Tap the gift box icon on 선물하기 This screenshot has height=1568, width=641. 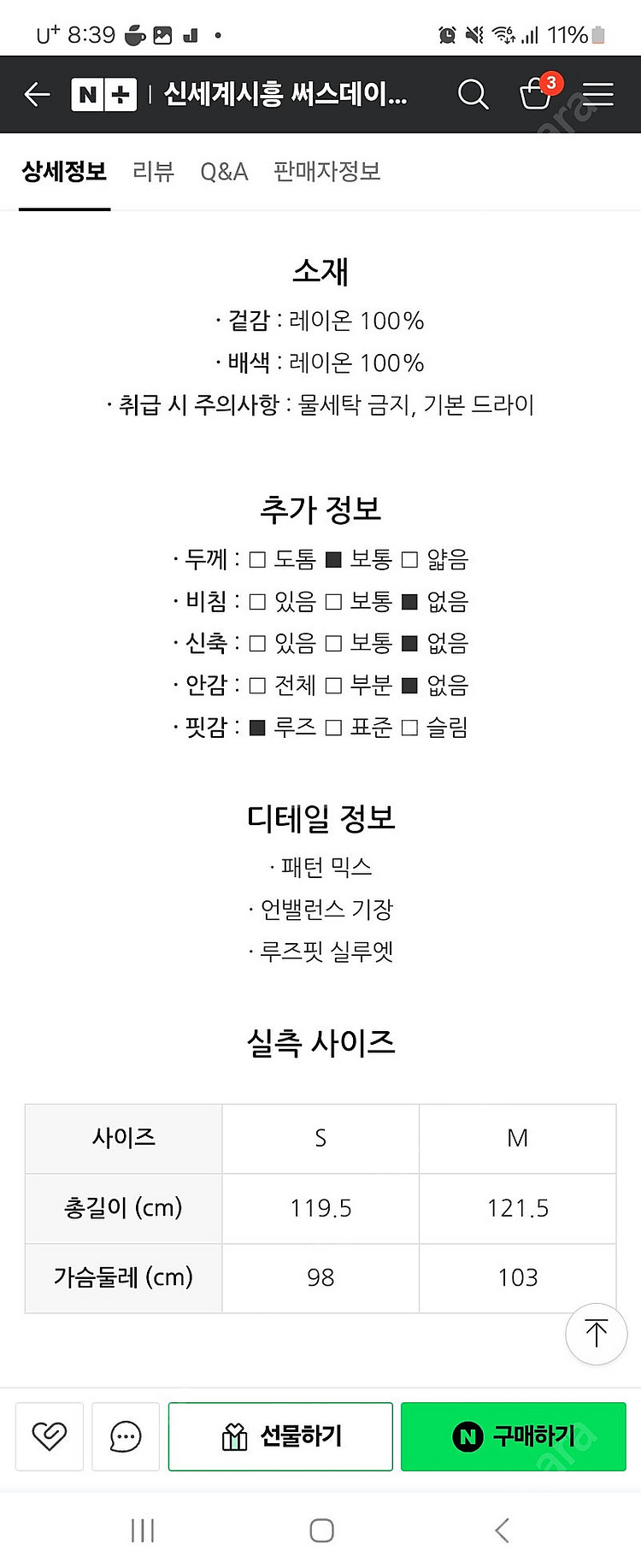tap(232, 1436)
